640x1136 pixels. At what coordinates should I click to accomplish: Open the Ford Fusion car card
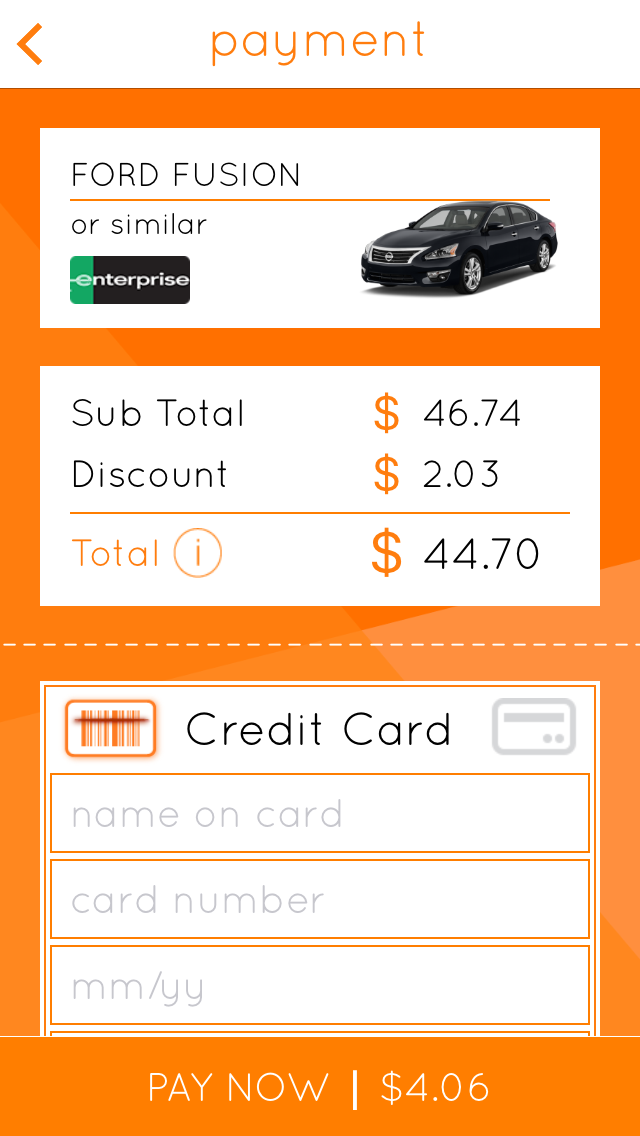point(320,228)
